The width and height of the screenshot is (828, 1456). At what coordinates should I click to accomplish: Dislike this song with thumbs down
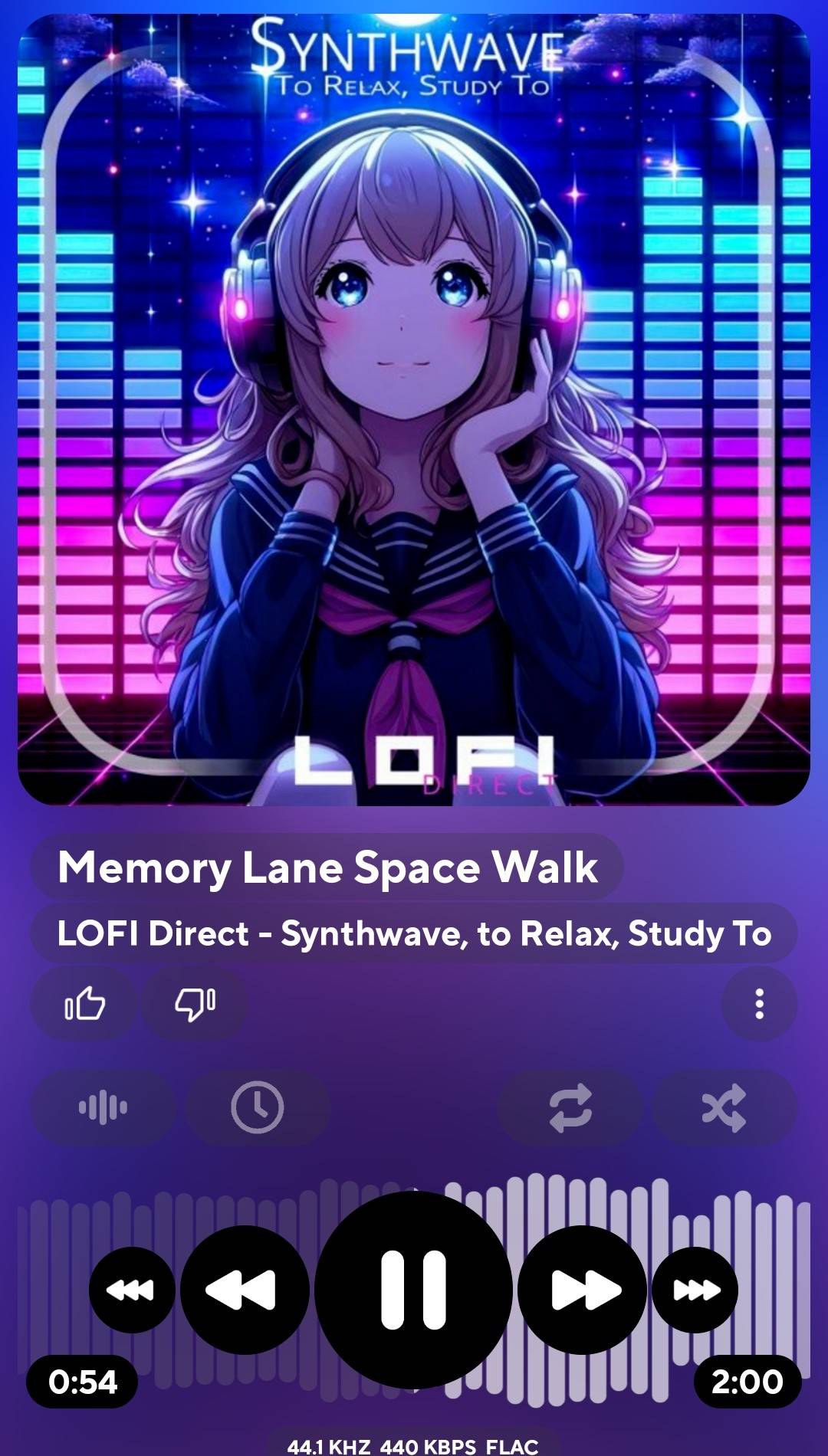point(195,1003)
